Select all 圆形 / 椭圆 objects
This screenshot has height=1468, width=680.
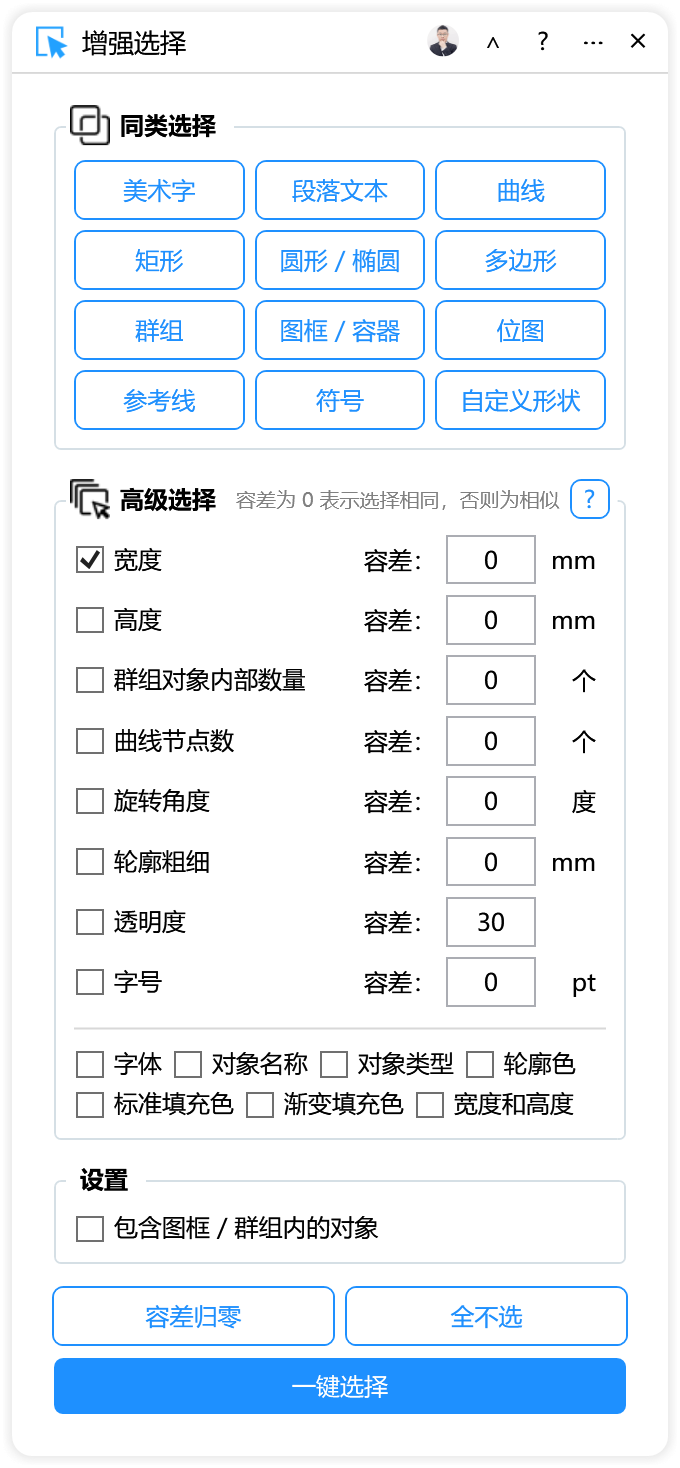tap(340, 260)
